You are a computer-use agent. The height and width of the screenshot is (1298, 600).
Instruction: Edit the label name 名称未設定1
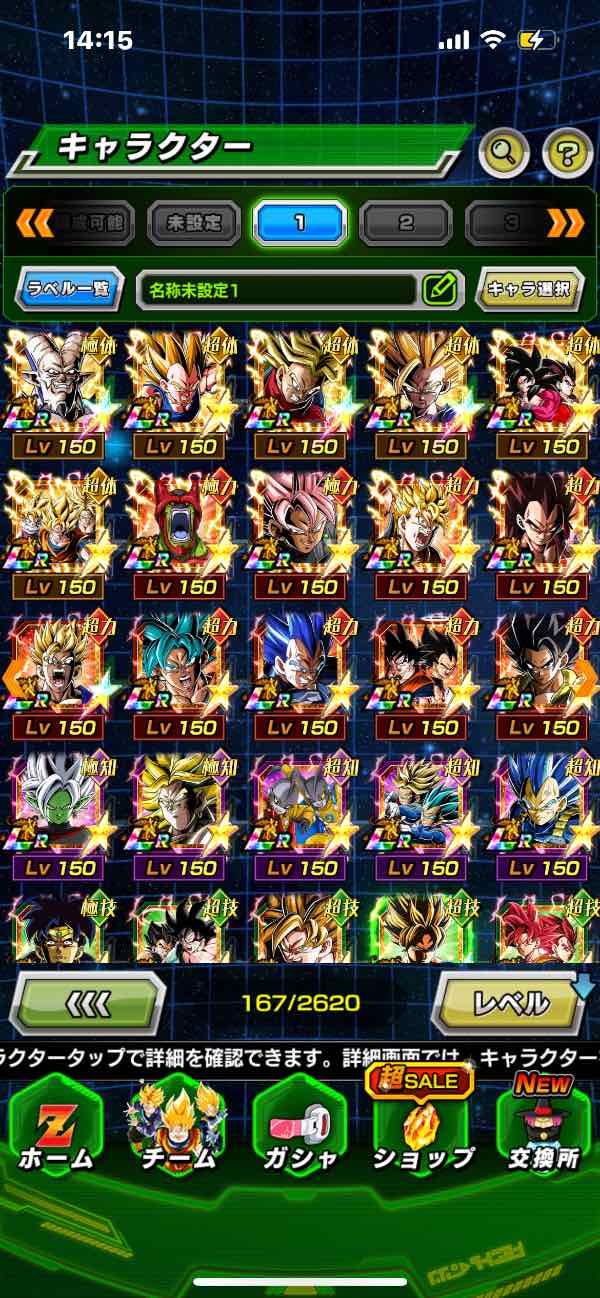click(x=439, y=290)
